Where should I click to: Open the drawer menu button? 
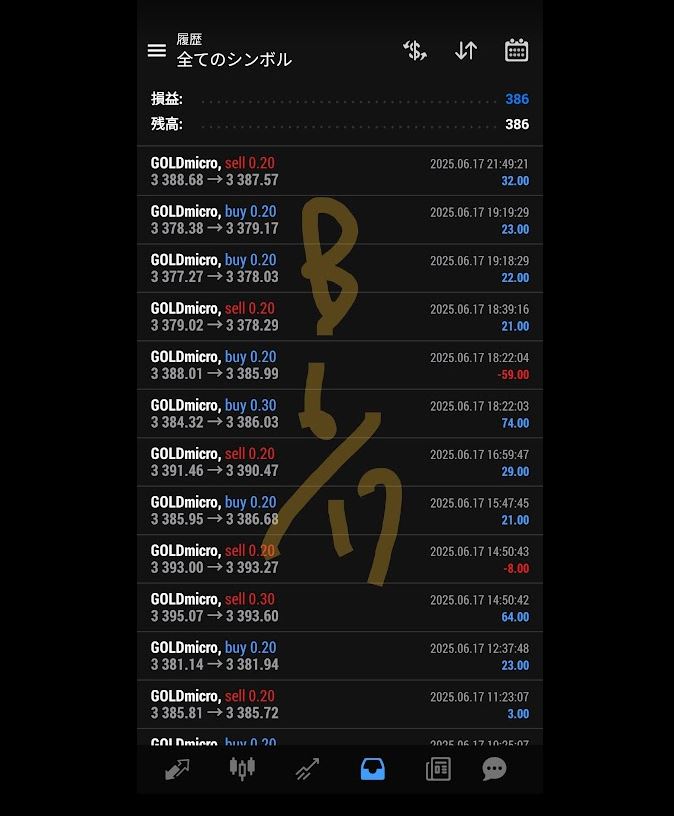[157, 50]
